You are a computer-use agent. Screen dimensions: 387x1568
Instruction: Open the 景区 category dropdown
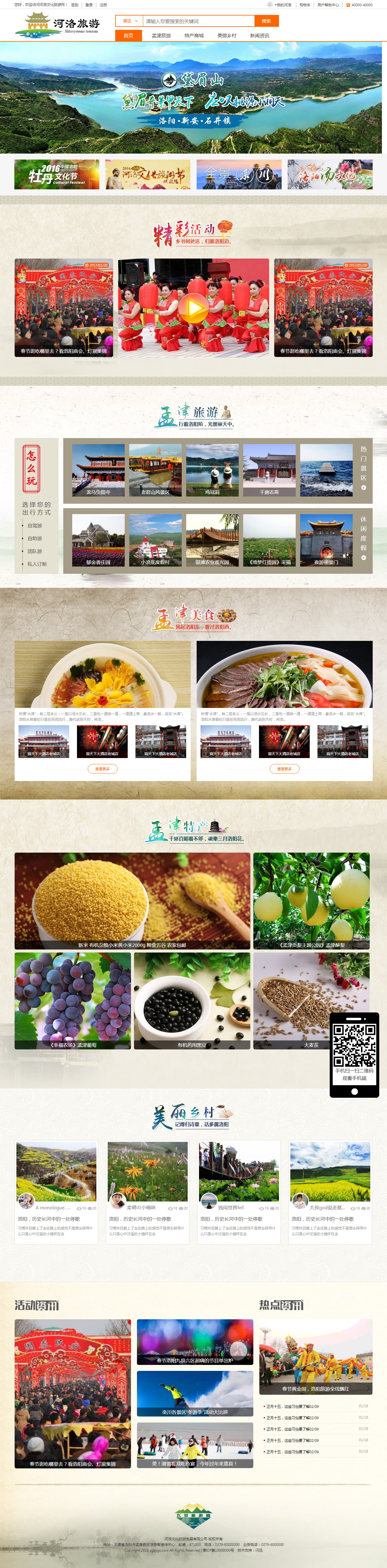[x=129, y=21]
